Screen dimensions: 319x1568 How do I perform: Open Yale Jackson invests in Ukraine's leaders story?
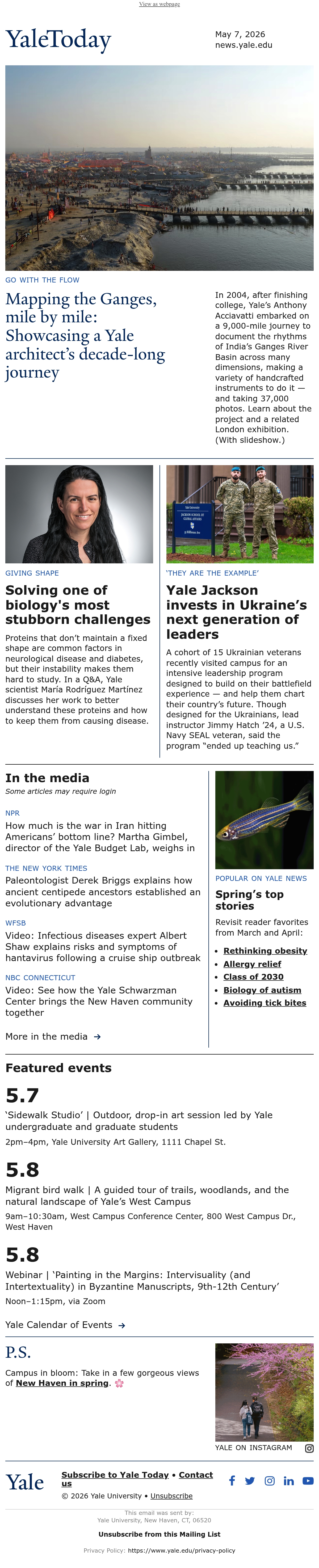coord(236,612)
